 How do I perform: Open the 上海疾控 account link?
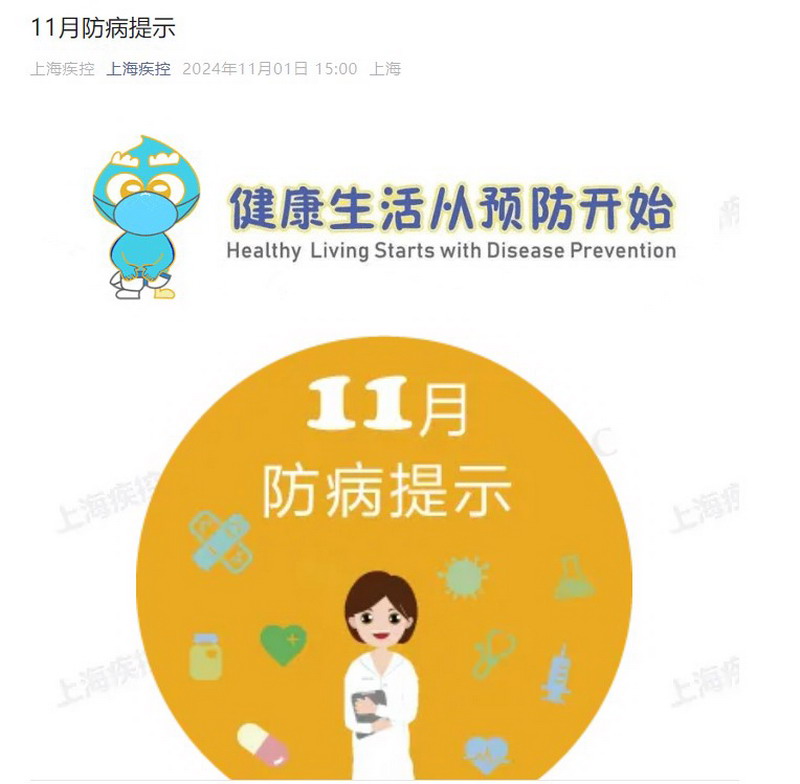click(x=138, y=69)
